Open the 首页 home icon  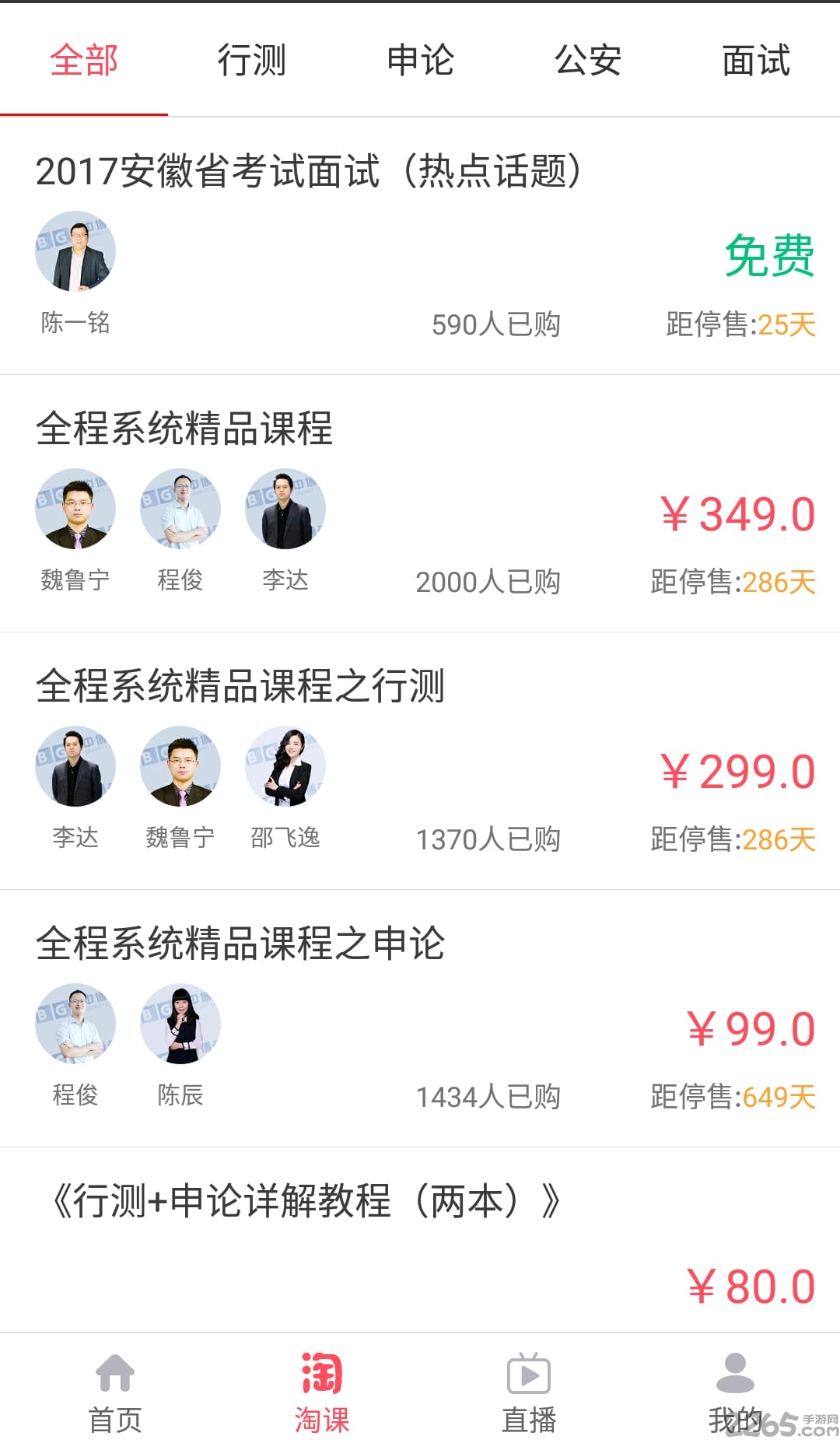point(115,1392)
